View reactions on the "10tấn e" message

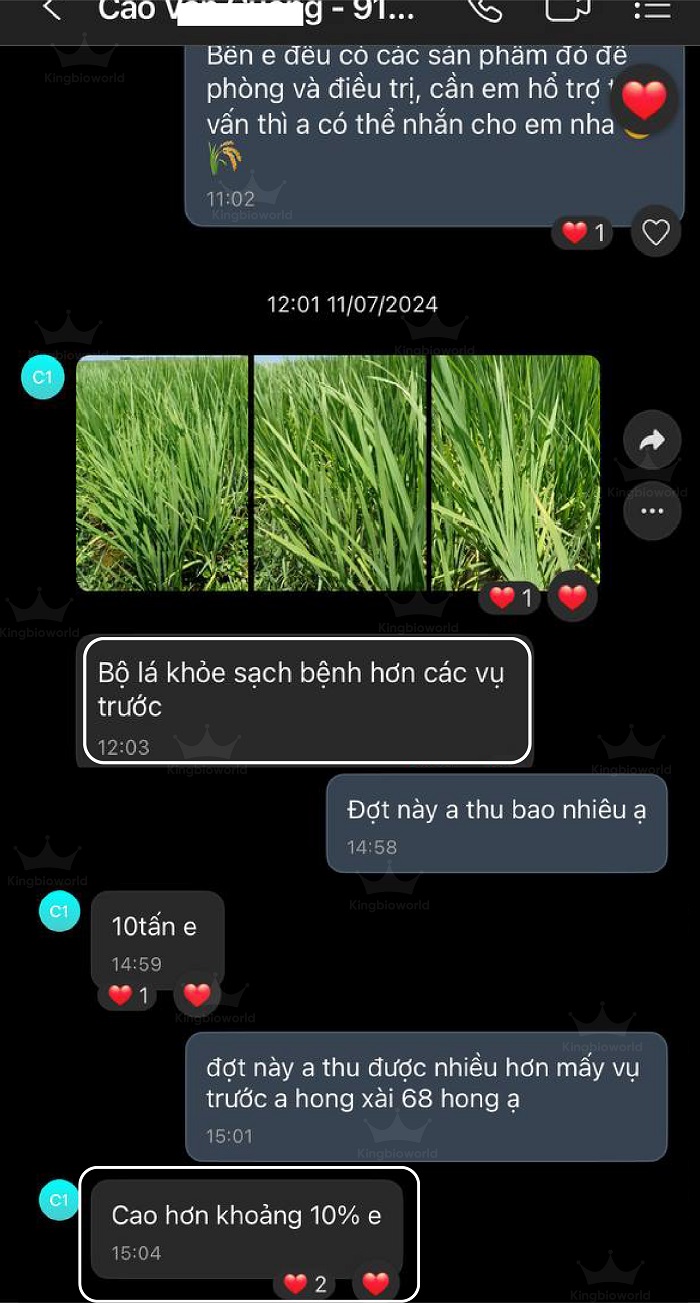point(130,995)
